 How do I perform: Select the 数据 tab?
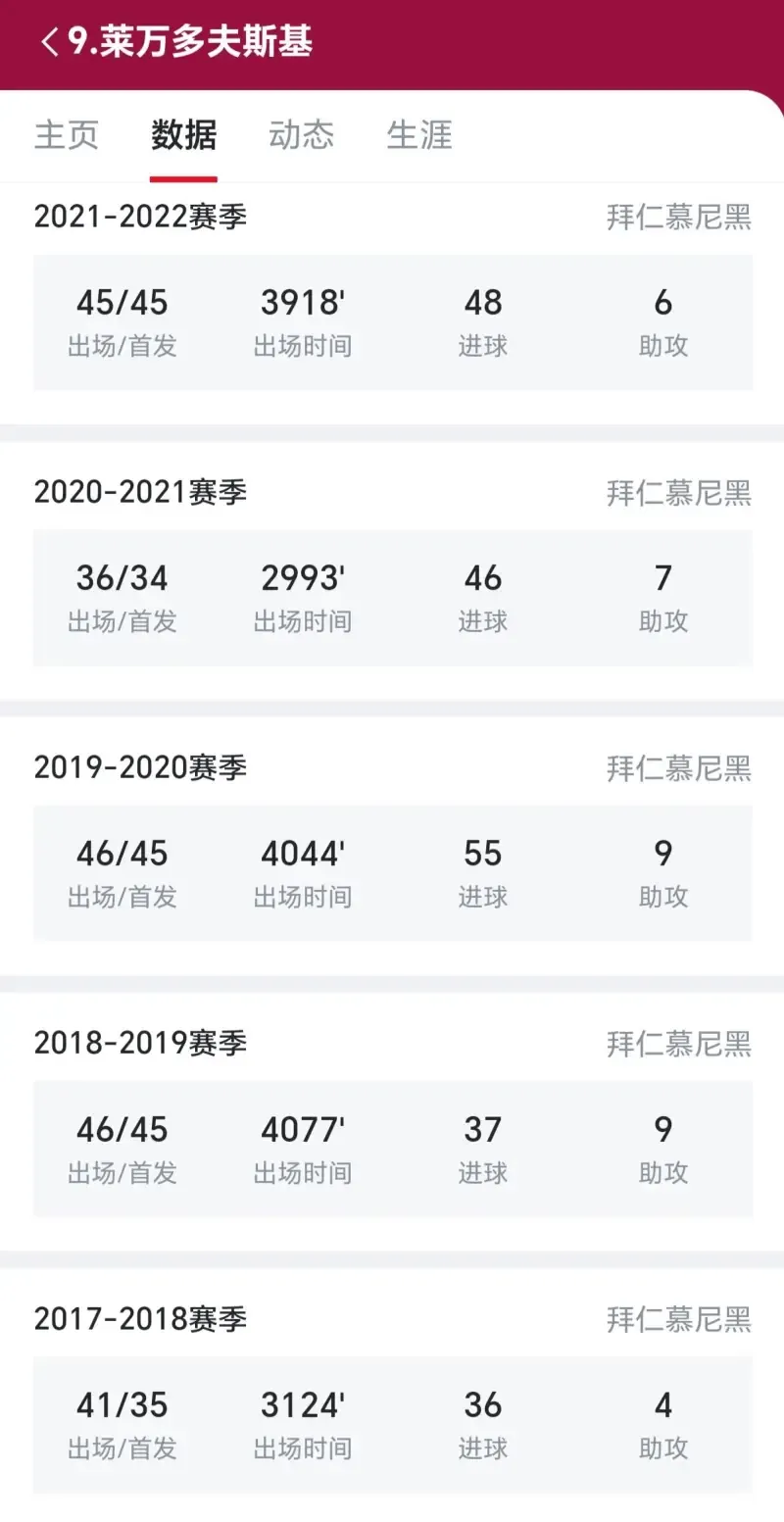click(183, 134)
